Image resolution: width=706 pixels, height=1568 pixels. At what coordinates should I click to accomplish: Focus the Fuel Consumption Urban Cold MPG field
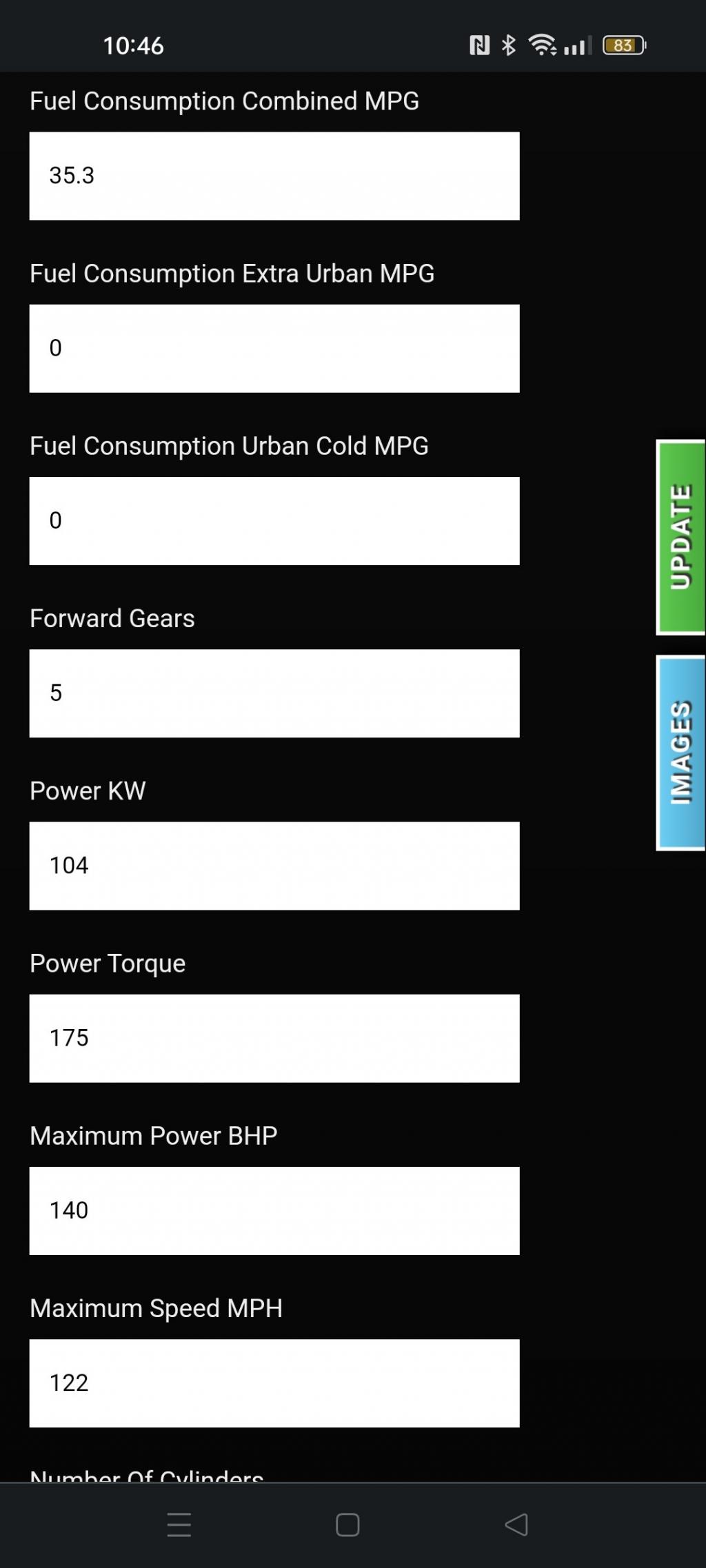pos(274,520)
